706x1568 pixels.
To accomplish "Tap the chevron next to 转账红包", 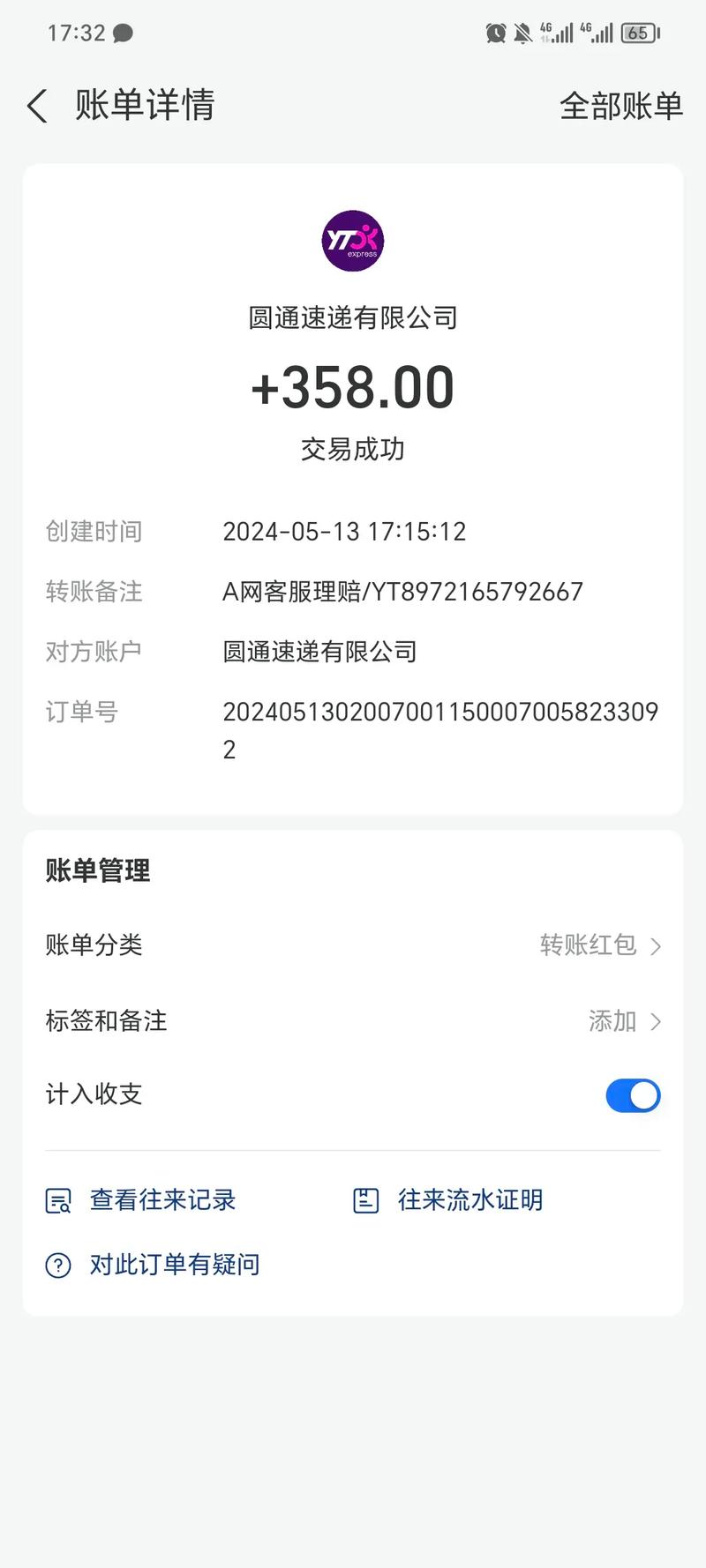I will click(x=655, y=945).
